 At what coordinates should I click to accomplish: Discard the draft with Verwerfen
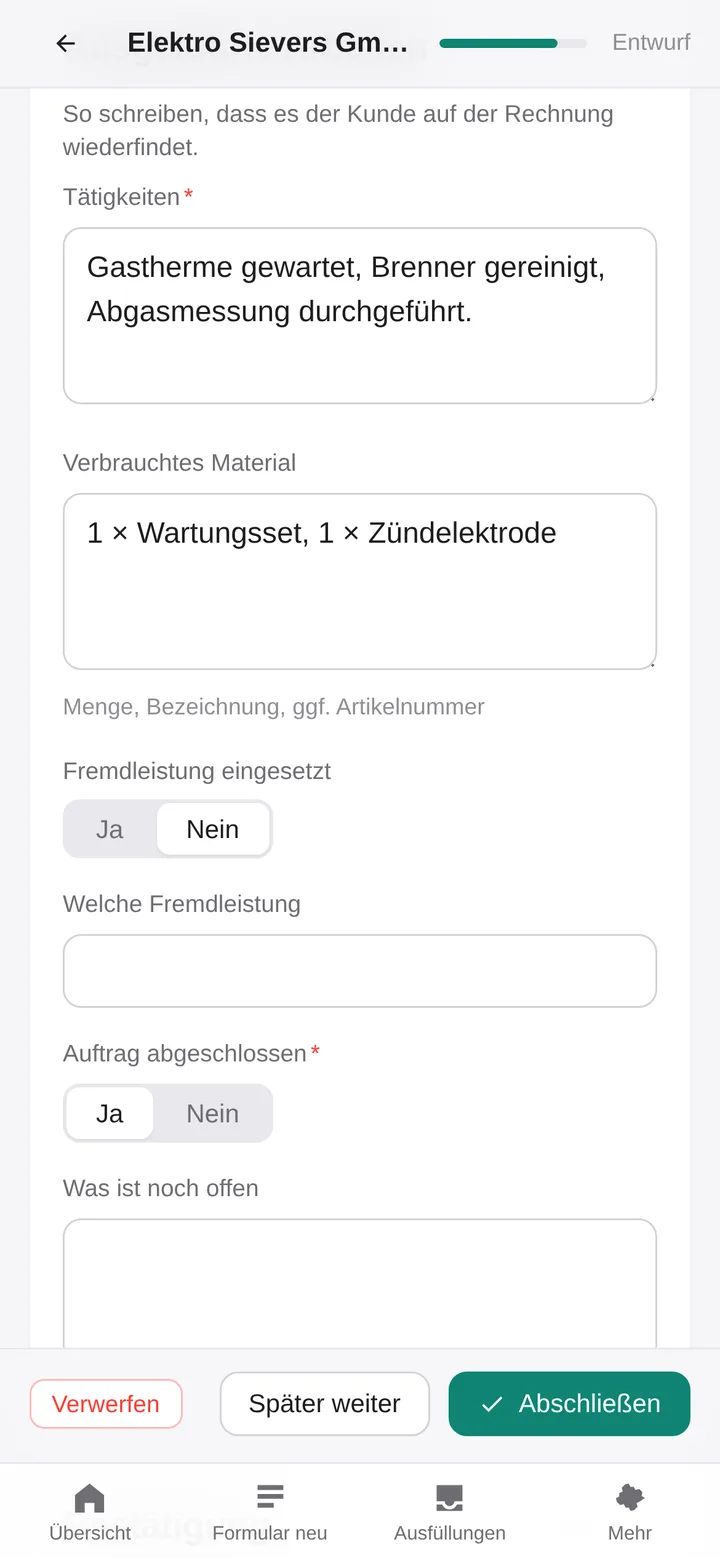click(106, 1404)
